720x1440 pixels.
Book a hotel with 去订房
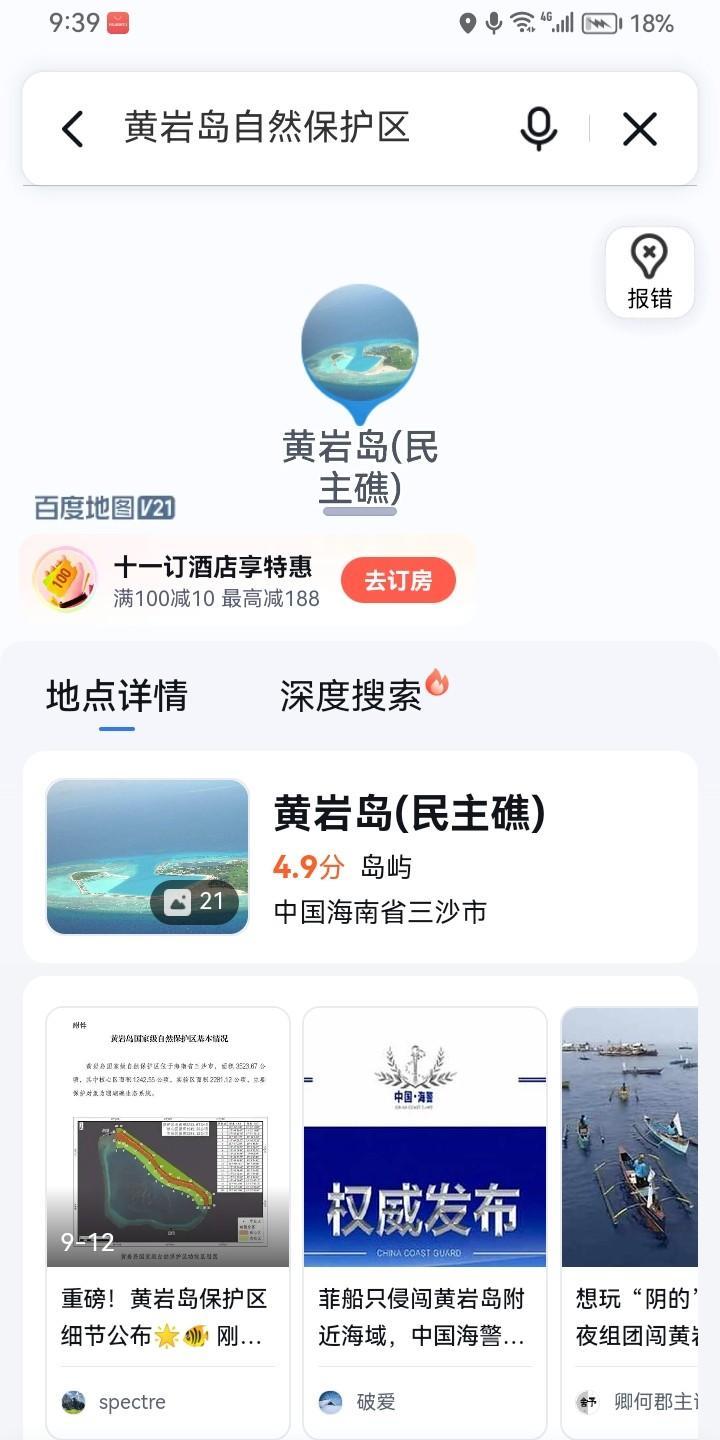[398, 581]
